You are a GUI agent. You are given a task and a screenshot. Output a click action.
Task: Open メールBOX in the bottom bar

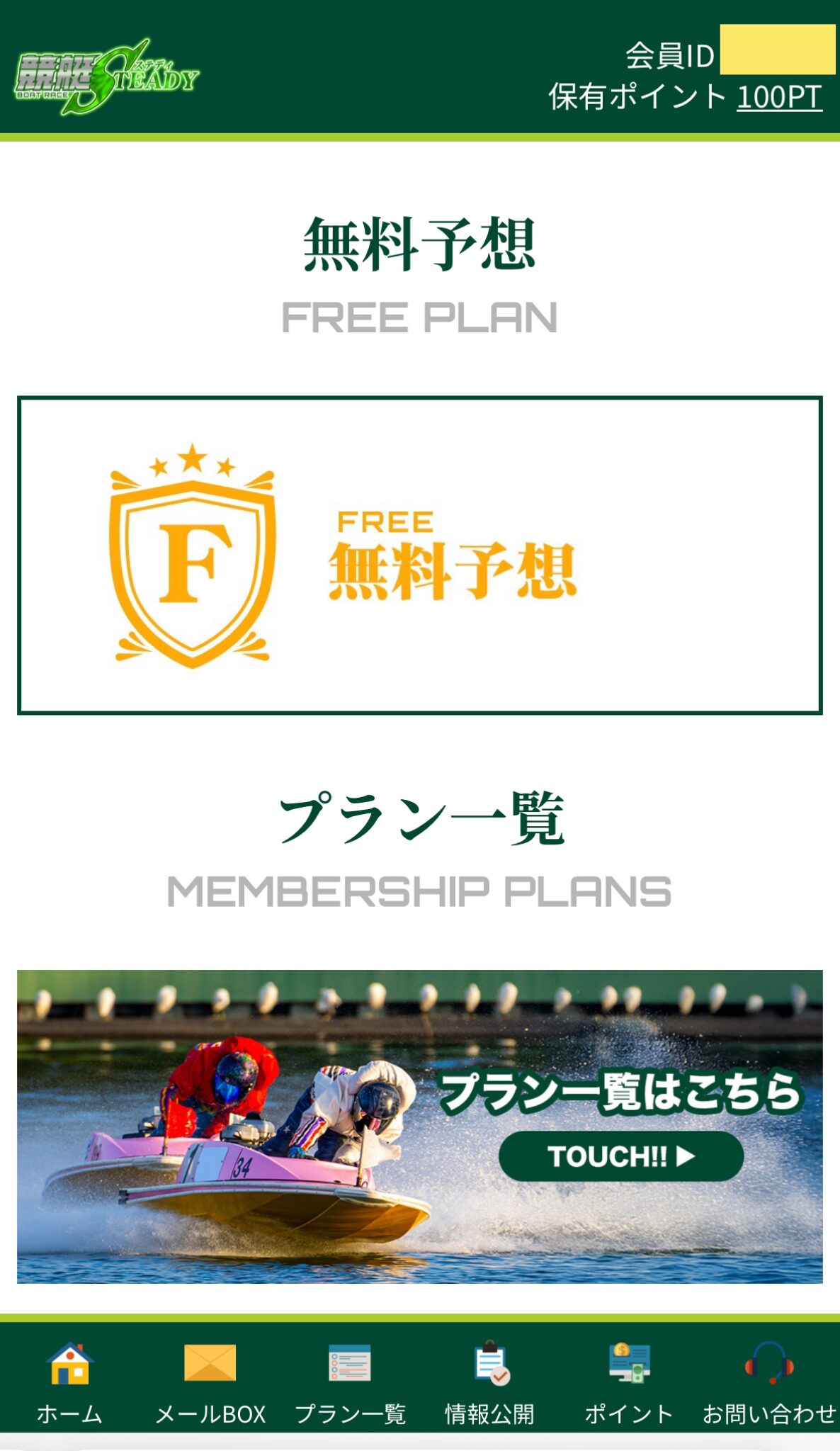coord(210,1382)
